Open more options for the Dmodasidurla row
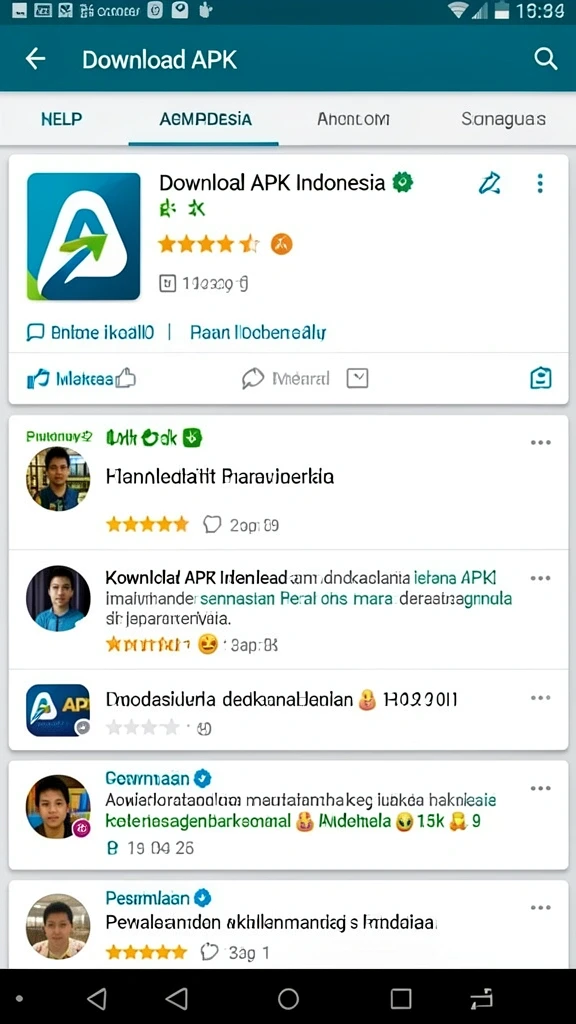This screenshot has height=1024, width=576. [x=541, y=698]
